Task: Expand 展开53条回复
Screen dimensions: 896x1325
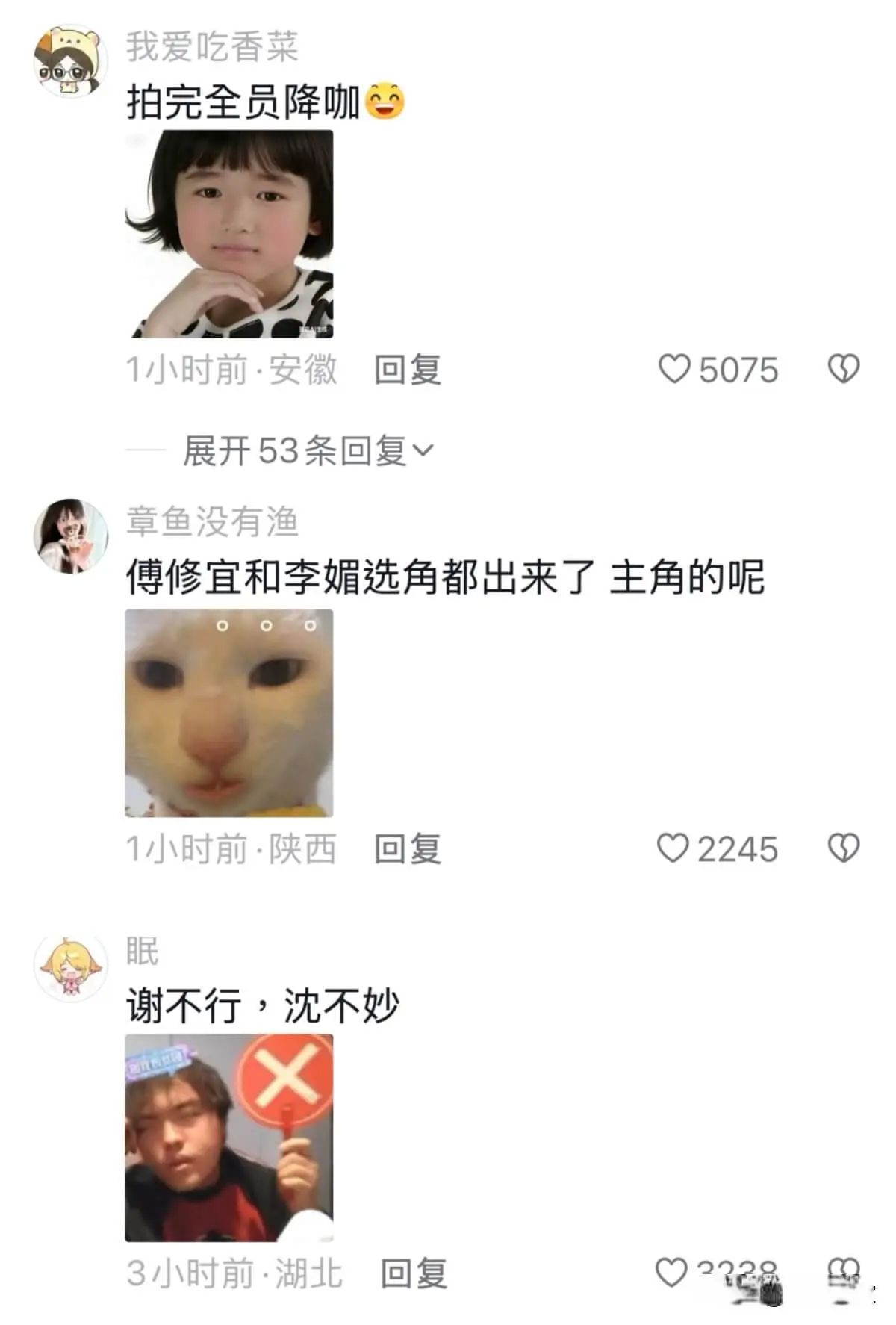Action: tap(308, 450)
